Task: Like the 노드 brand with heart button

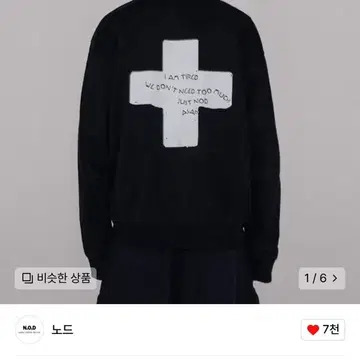Action: (x=323, y=330)
